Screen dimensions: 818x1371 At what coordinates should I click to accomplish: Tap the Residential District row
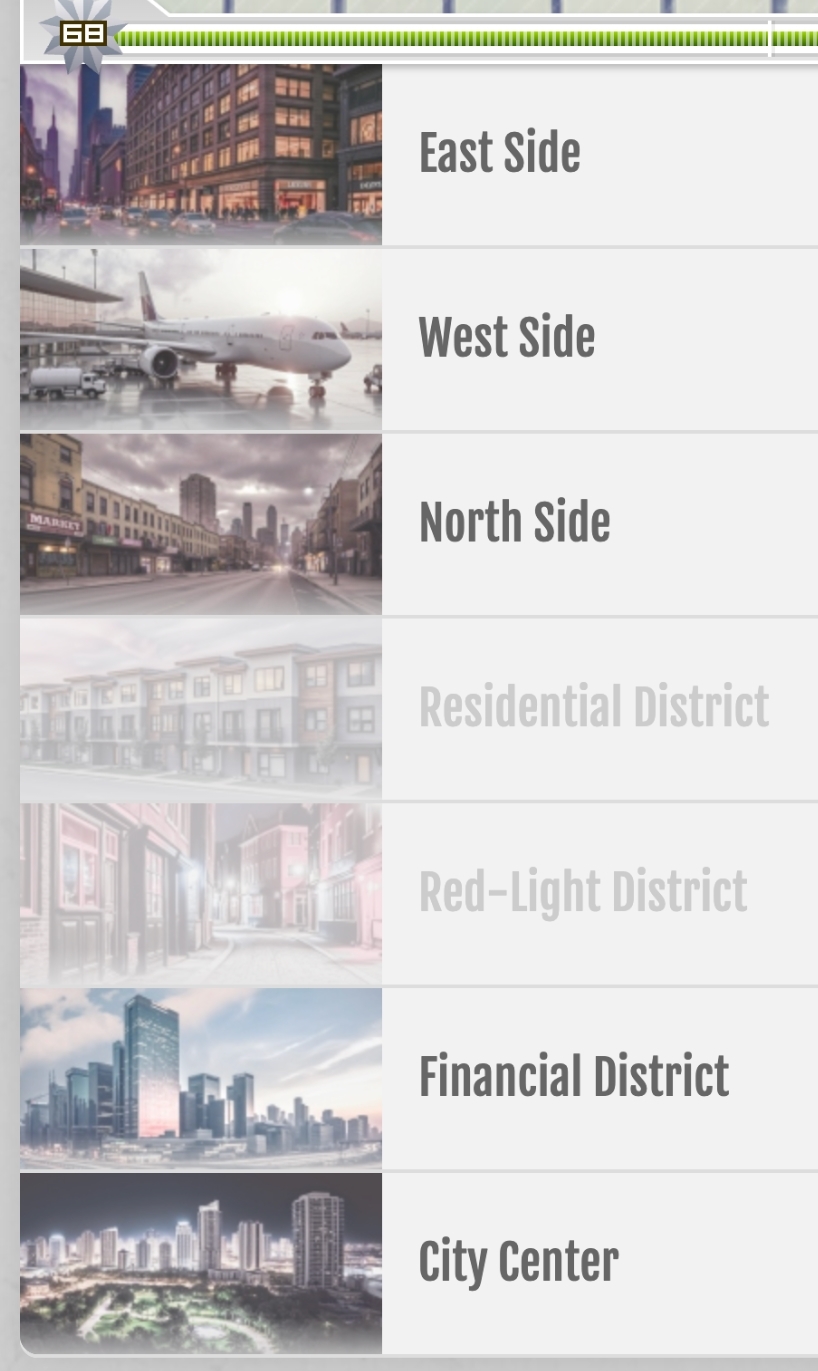[593, 708]
